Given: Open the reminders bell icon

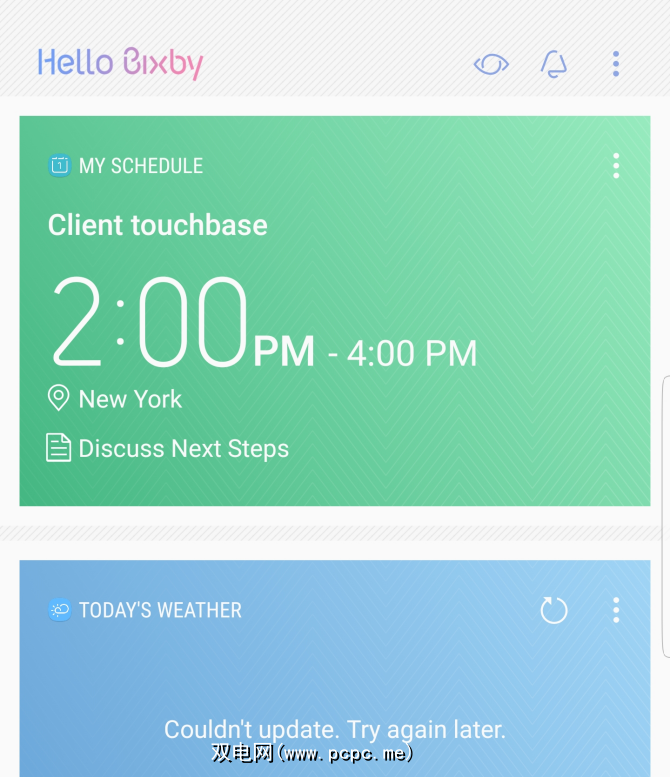Looking at the screenshot, I should click(x=553, y=64).
